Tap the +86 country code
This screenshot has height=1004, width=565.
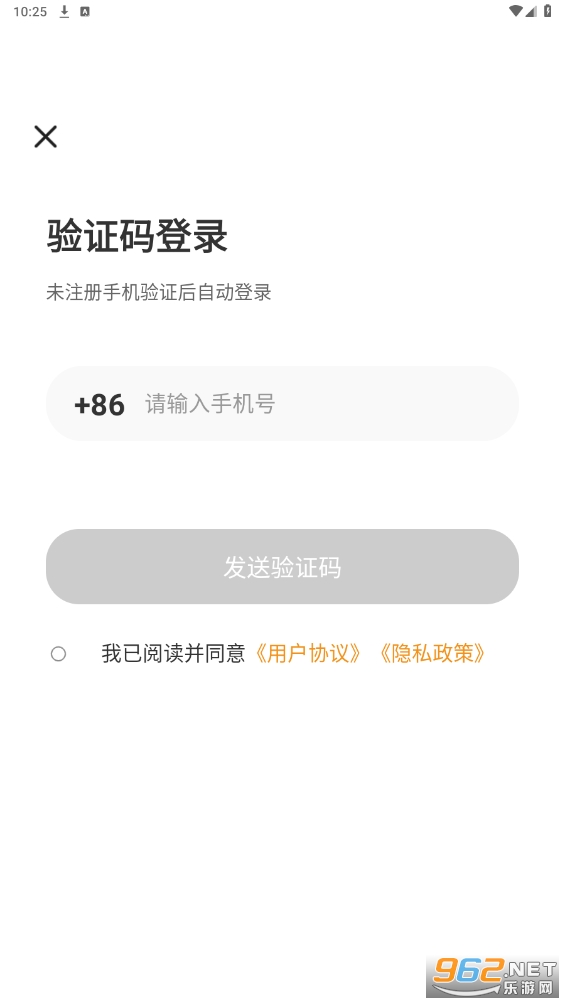coord(99,404)
